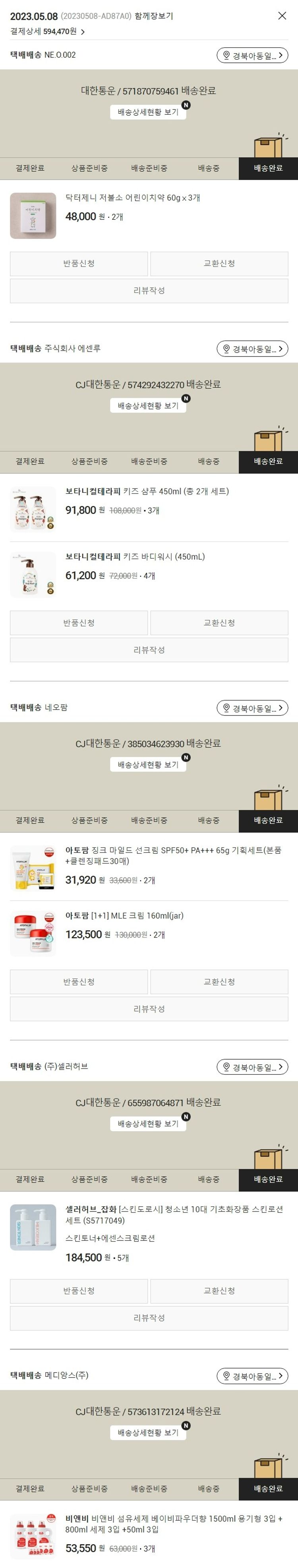Request exchange for 네오팜 order
Viewport: 298px width, 1568px height.
click(x=219, y=982)
